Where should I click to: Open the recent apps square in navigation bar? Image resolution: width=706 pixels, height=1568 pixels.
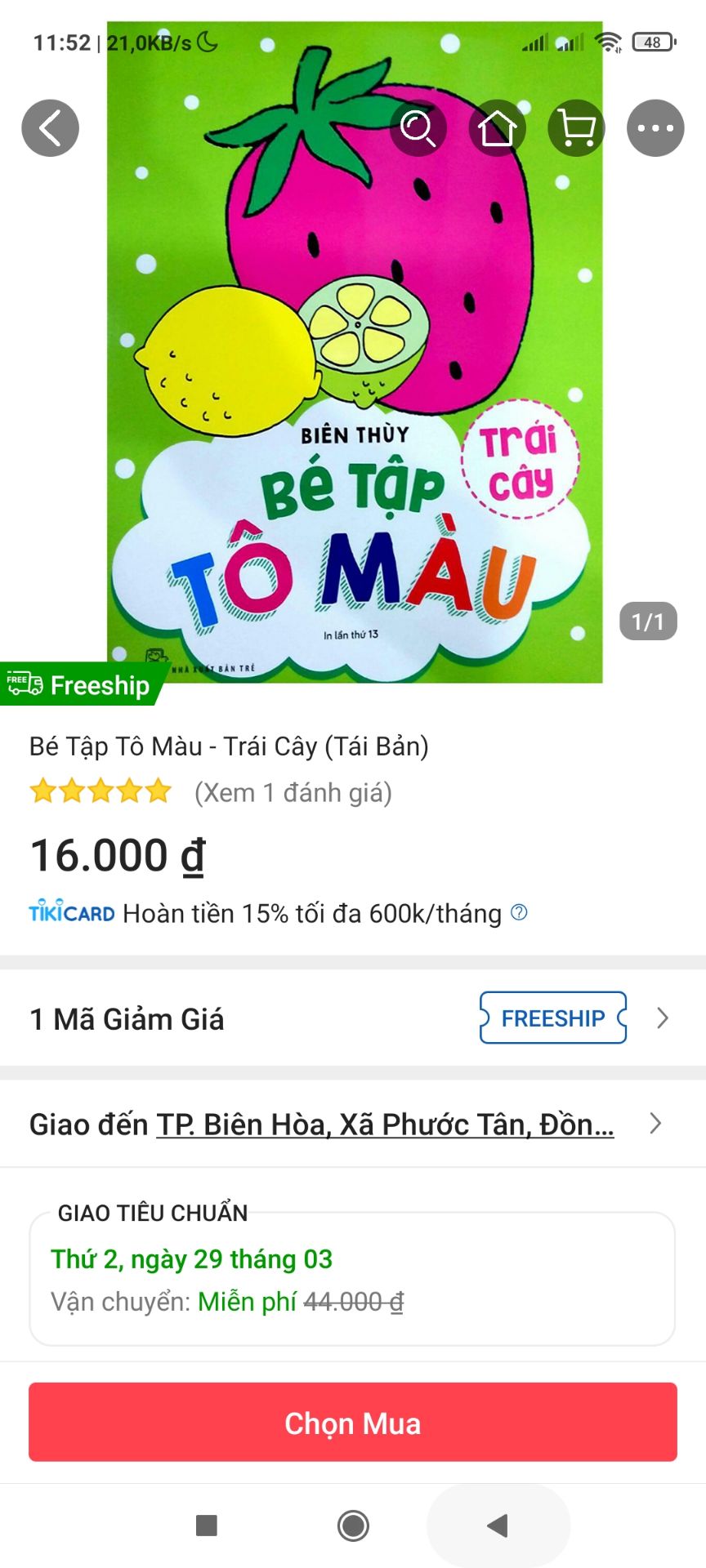click(x=206, y=1526)
